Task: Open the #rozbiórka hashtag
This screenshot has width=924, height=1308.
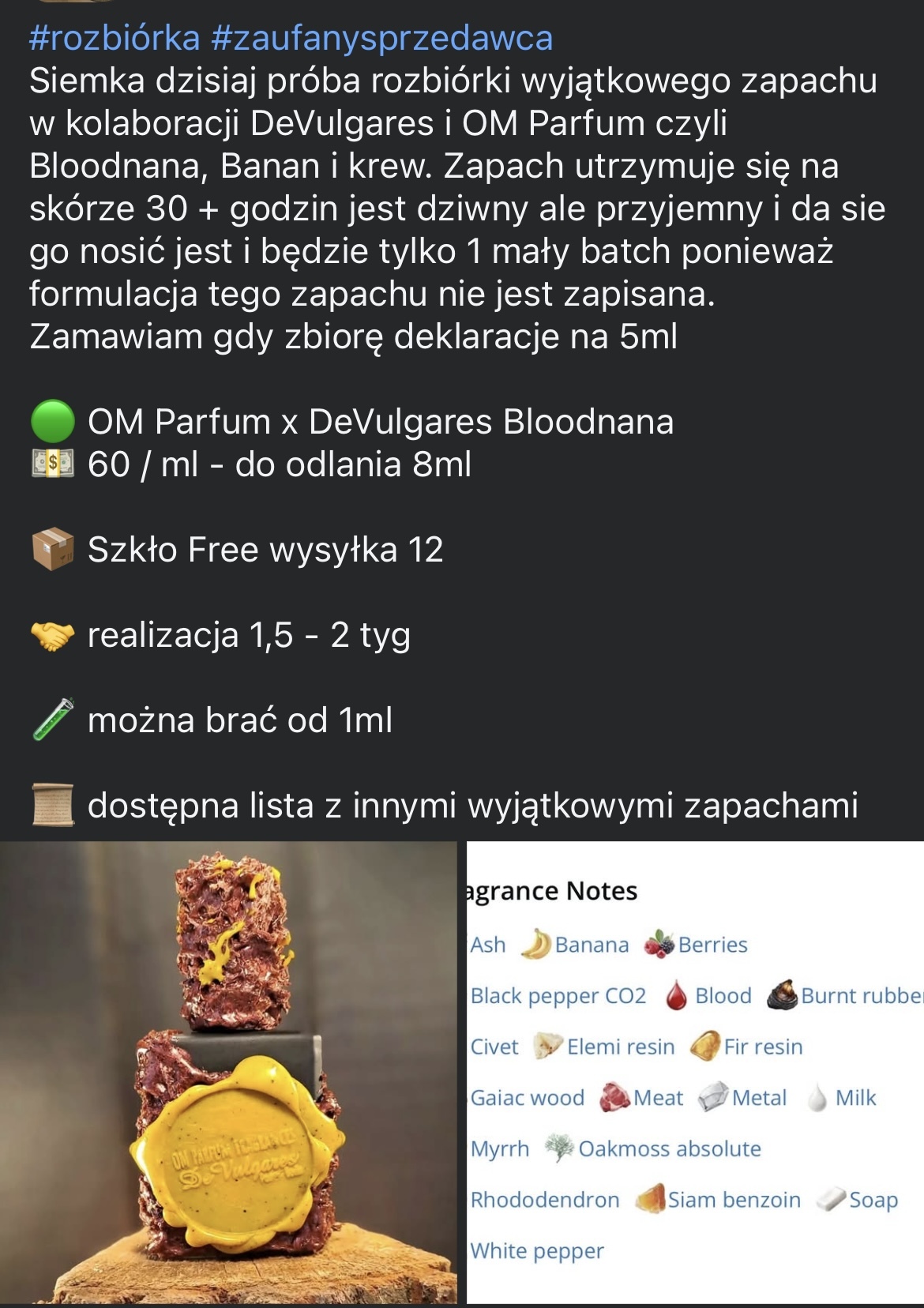Action: (x=114, y=38)
